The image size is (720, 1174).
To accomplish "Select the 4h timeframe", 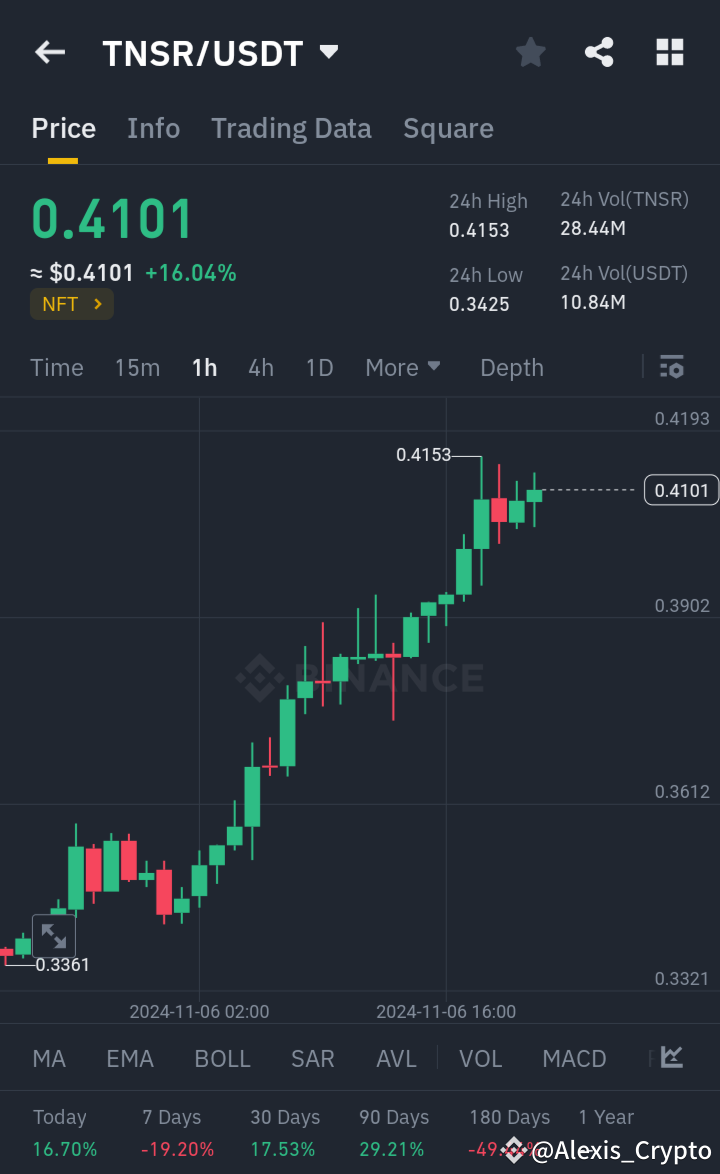I will (260, 368).
